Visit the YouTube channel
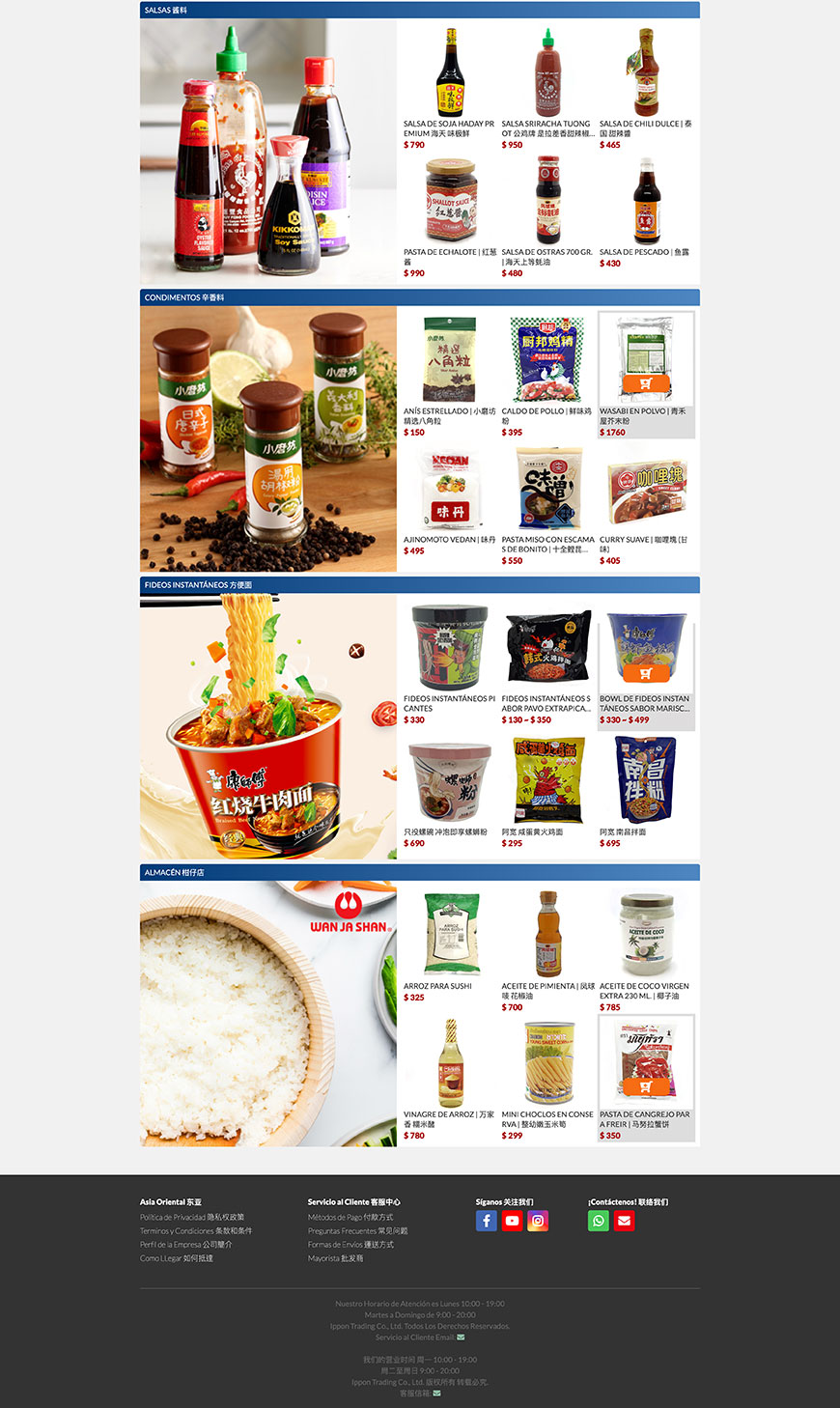Image resolution: width=840 pixels, height=1408 pixels. pos(512,1221)
